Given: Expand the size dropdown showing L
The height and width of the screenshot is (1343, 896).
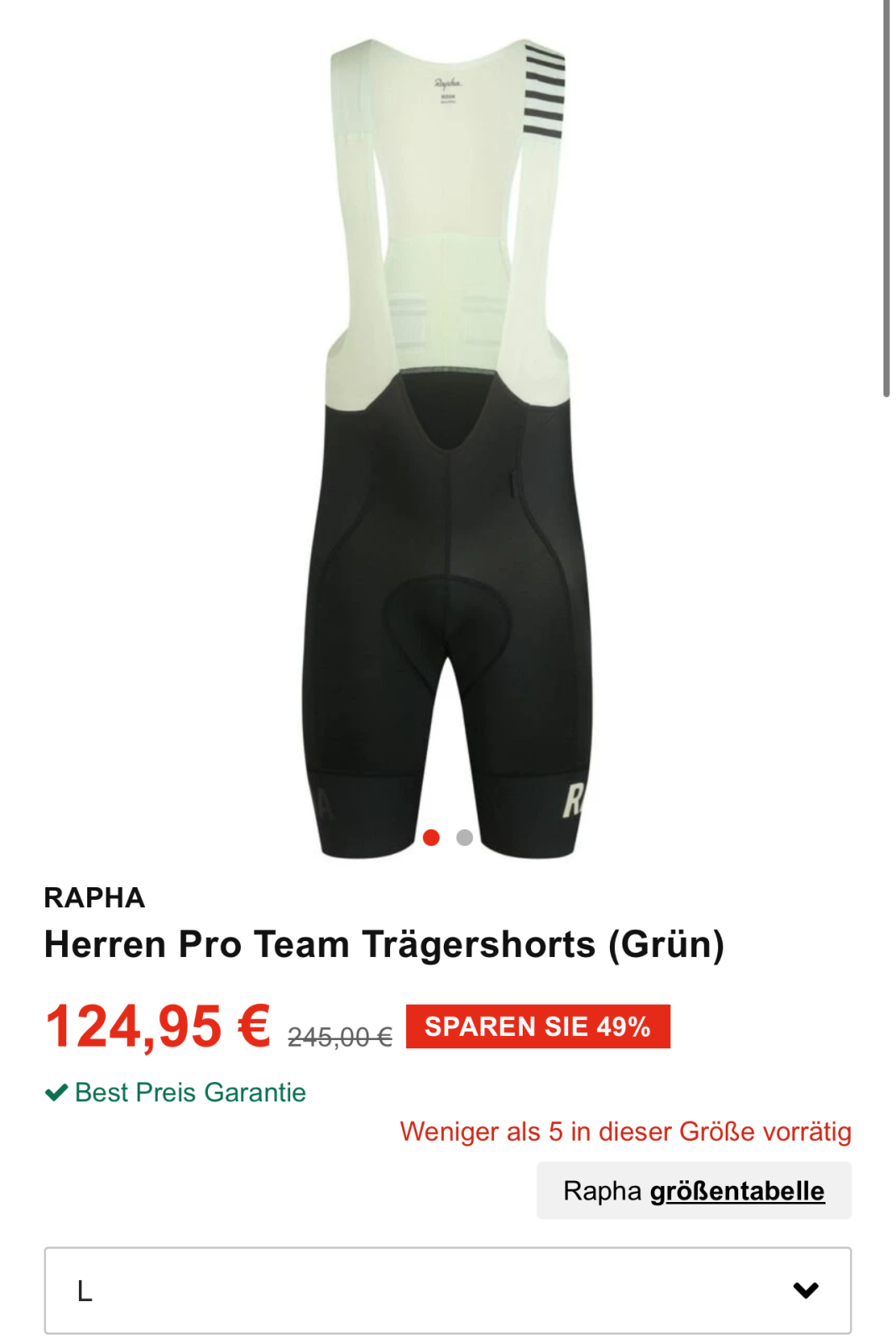Looking at the screenshot, I should pyautogui.click(x=447, y=1290).
